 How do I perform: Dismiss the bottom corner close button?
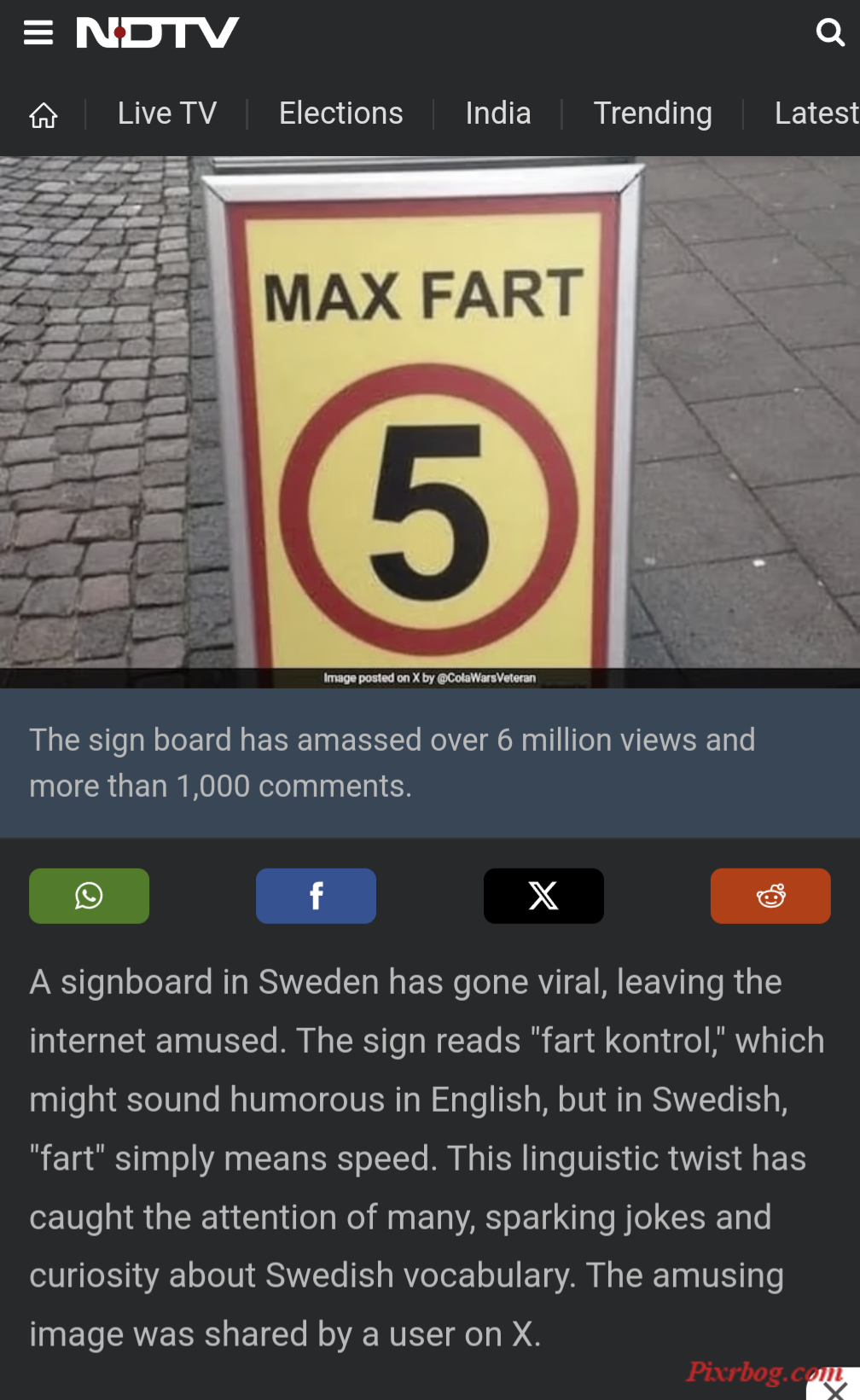[835, 1389]
